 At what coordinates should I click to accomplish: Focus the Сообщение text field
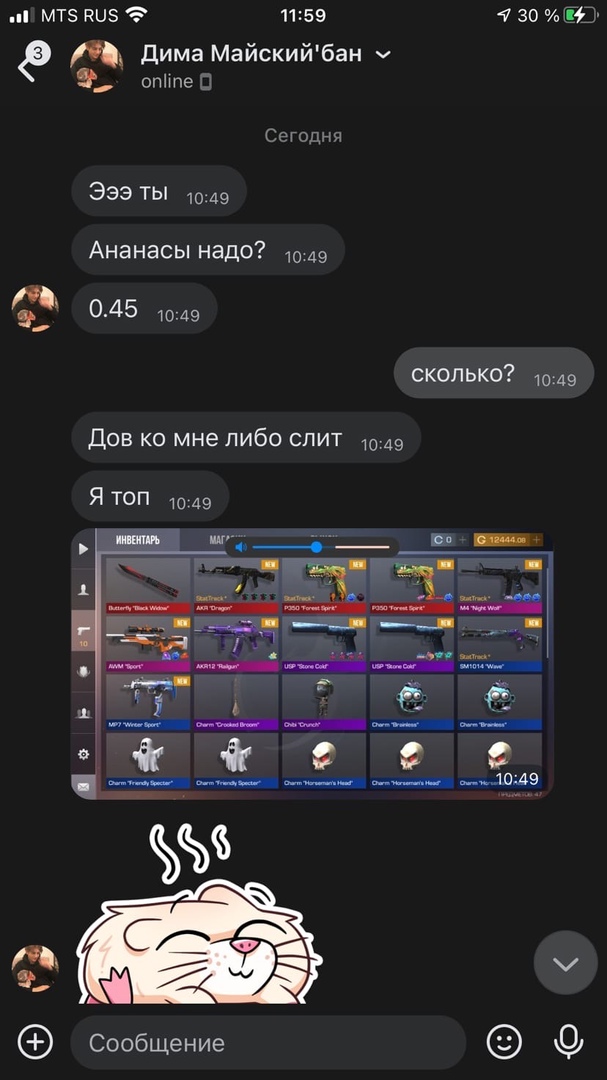tap(267, 1043)
